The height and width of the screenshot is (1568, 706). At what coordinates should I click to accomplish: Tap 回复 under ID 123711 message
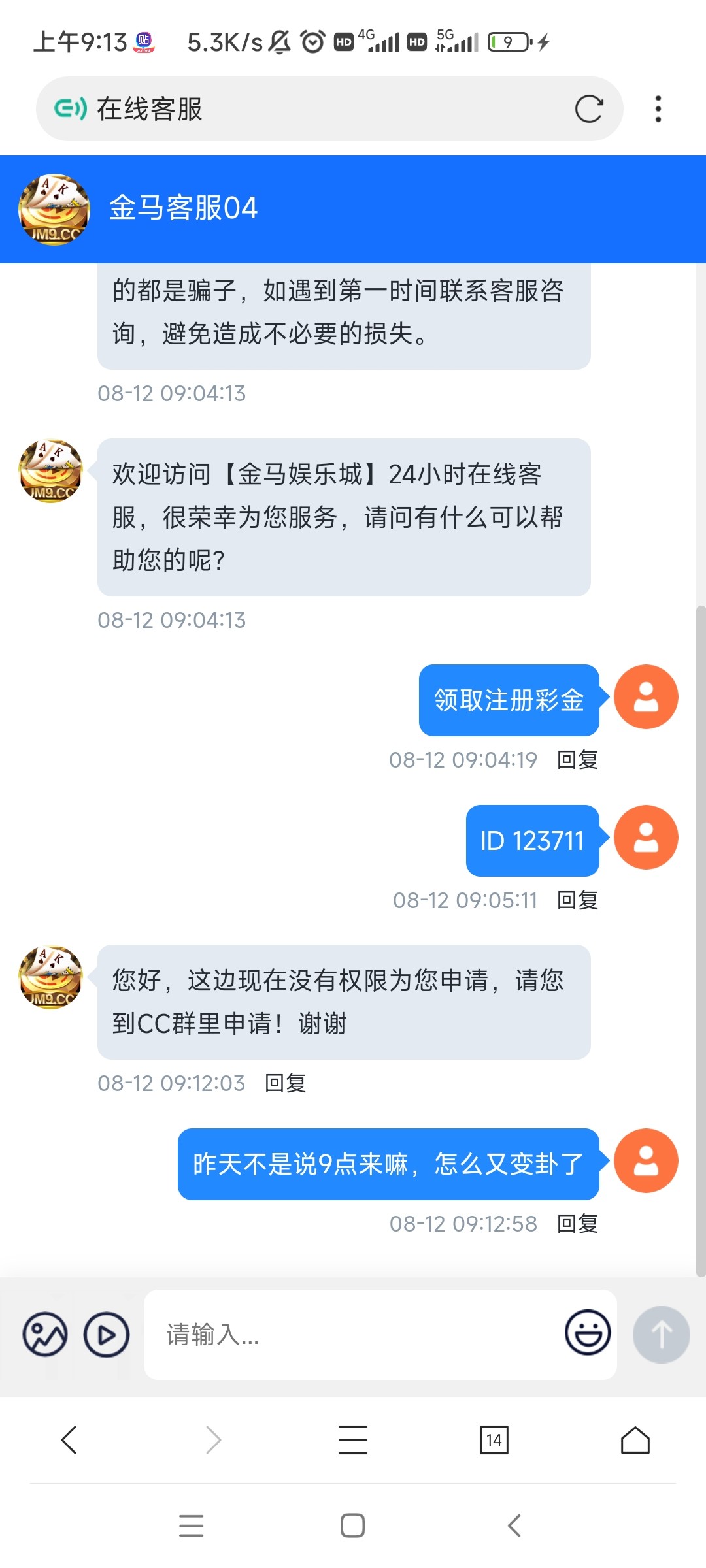[577, 900]
